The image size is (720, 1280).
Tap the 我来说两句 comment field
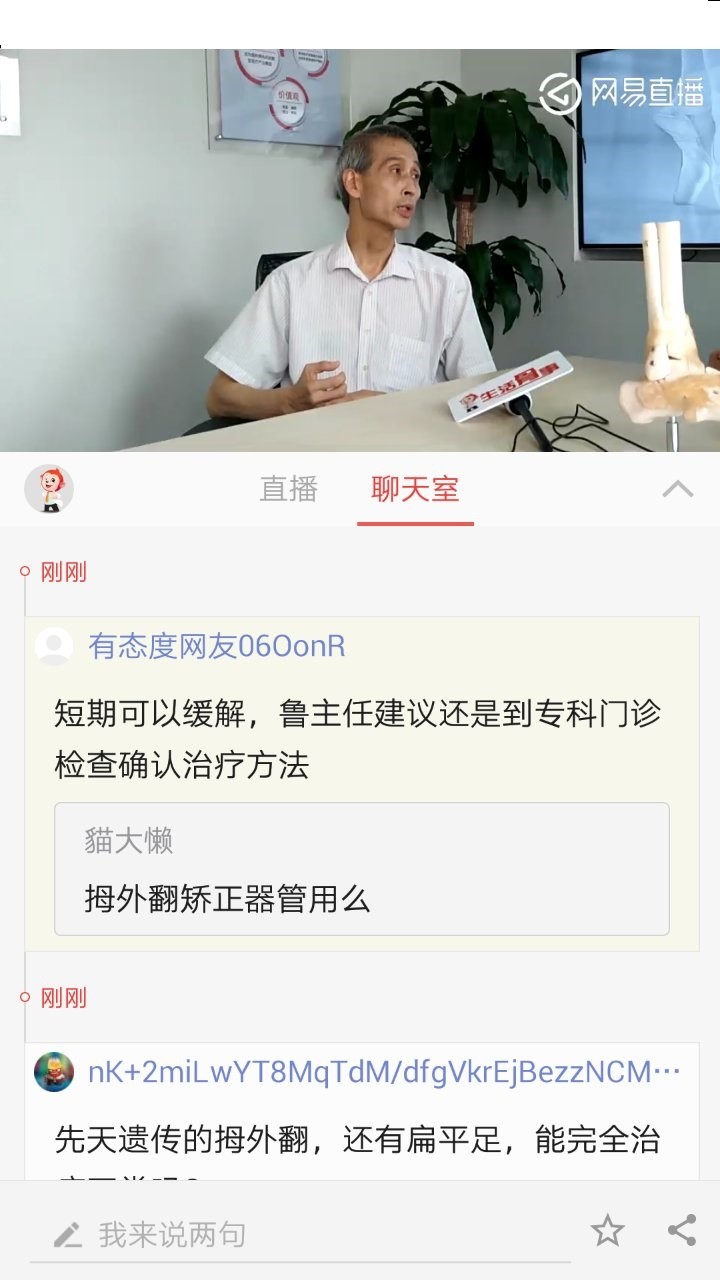(300, 1235)
